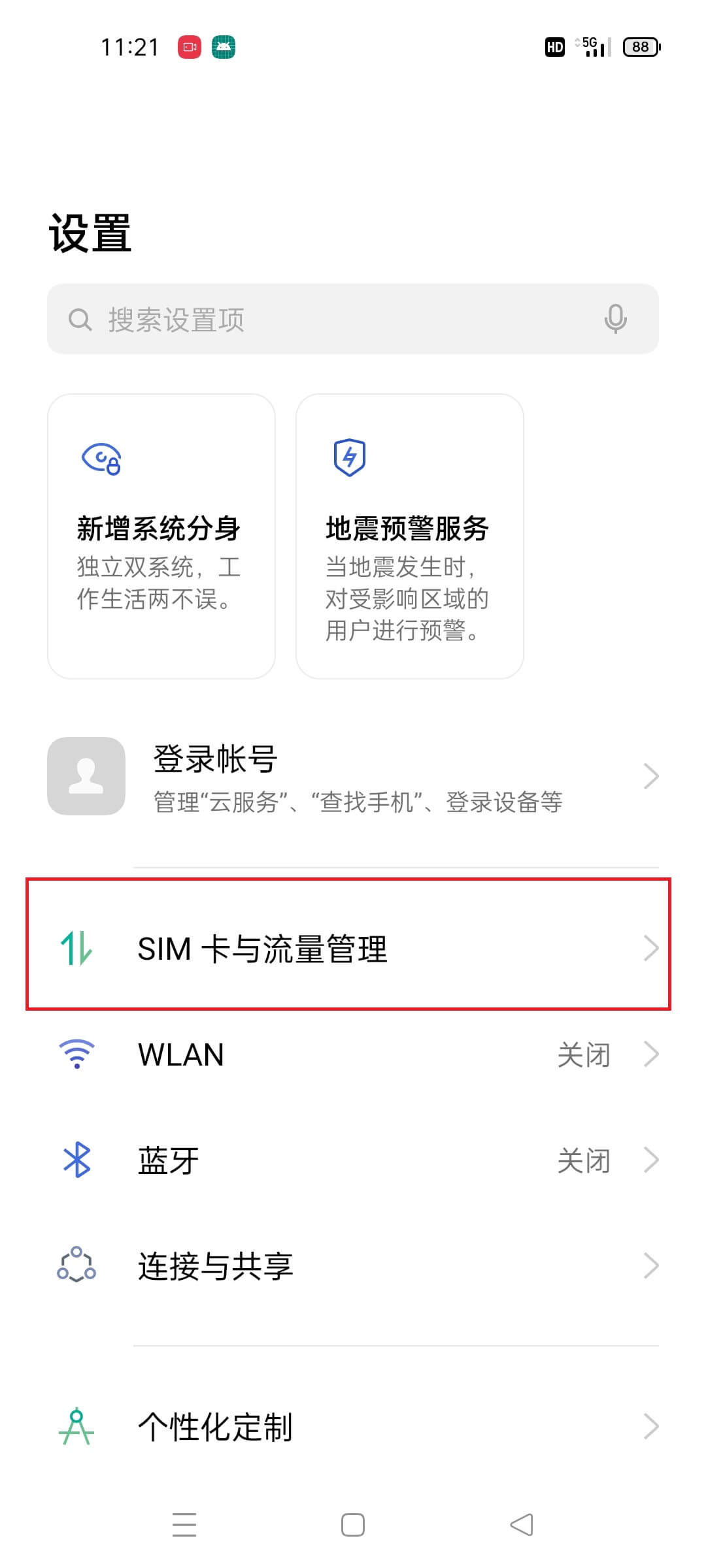Viewport: 706px width, 1568px height.
Task: Open WLAN settings
Action: [353, 1054]
